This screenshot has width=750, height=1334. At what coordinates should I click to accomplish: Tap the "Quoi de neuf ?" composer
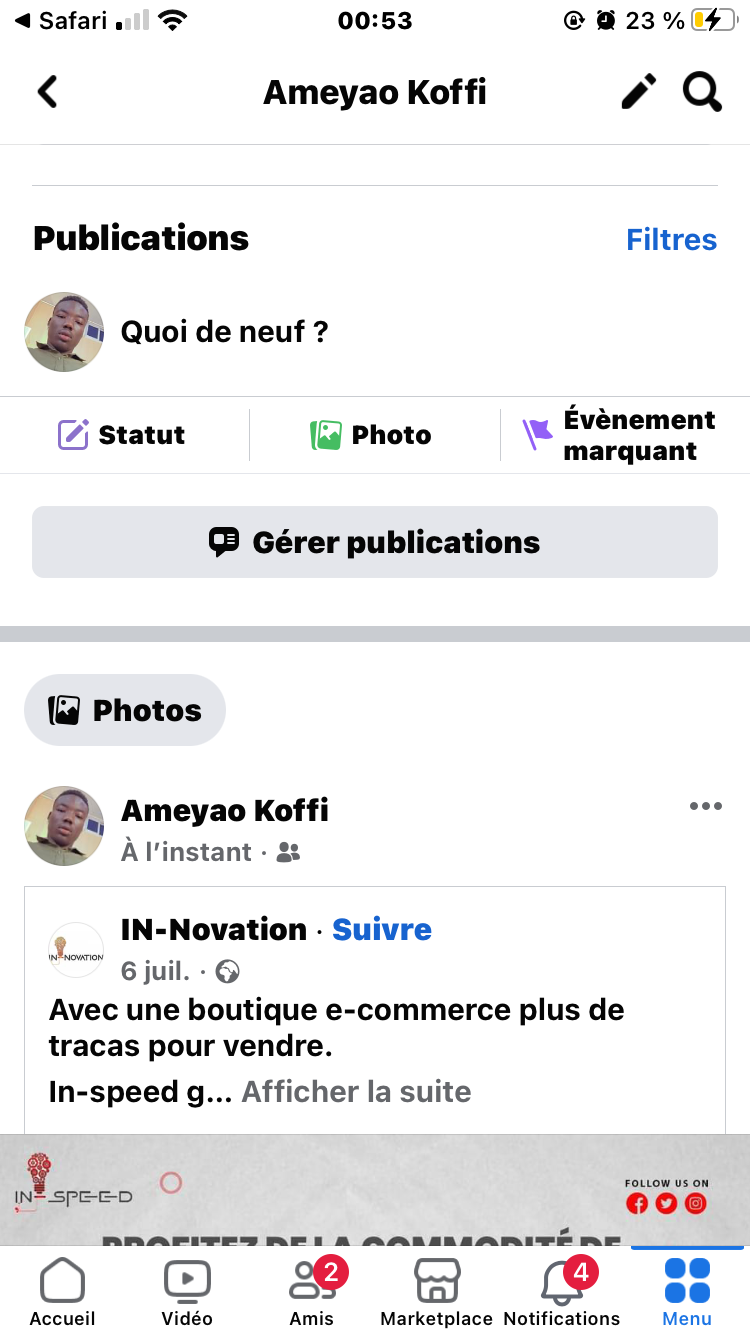pos(224,332)
